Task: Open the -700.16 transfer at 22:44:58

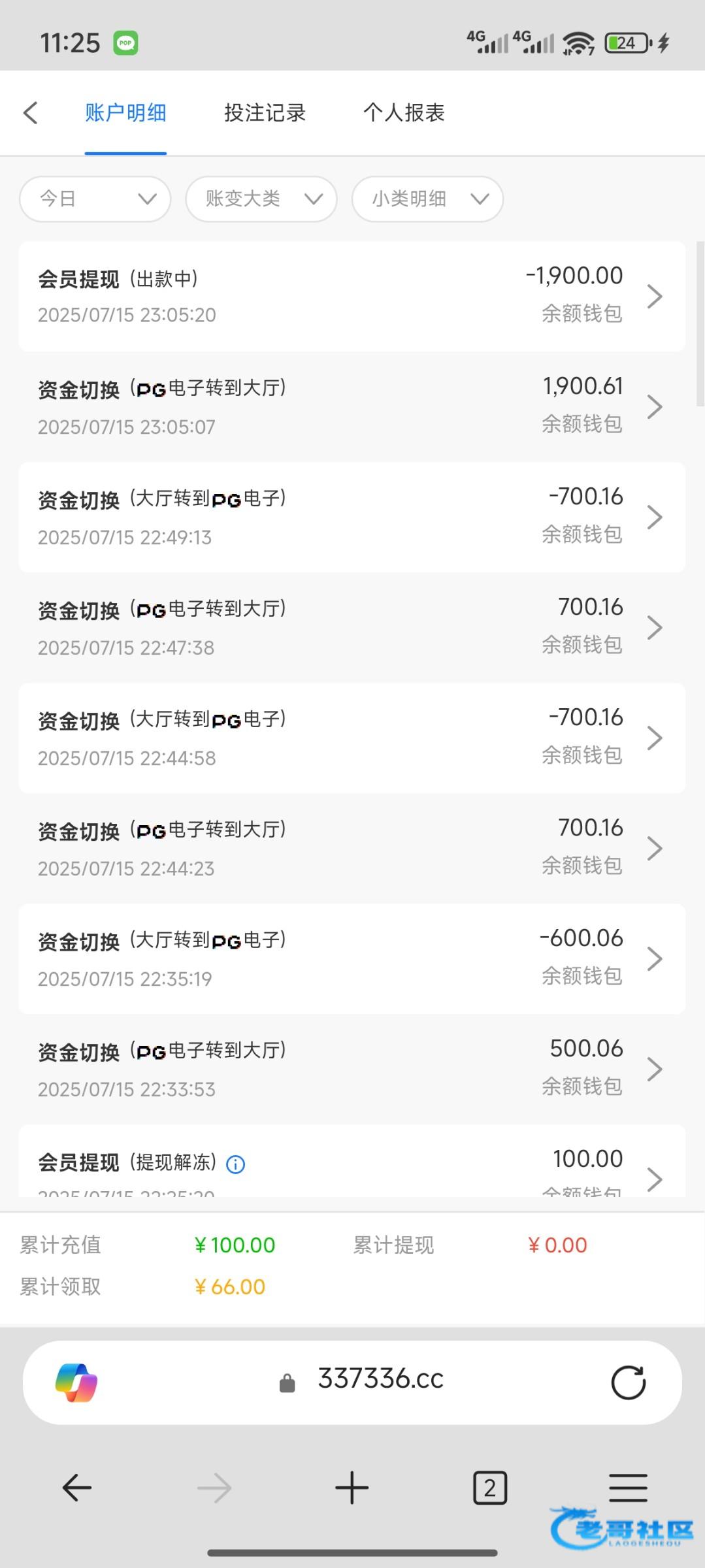Action: 352,738
